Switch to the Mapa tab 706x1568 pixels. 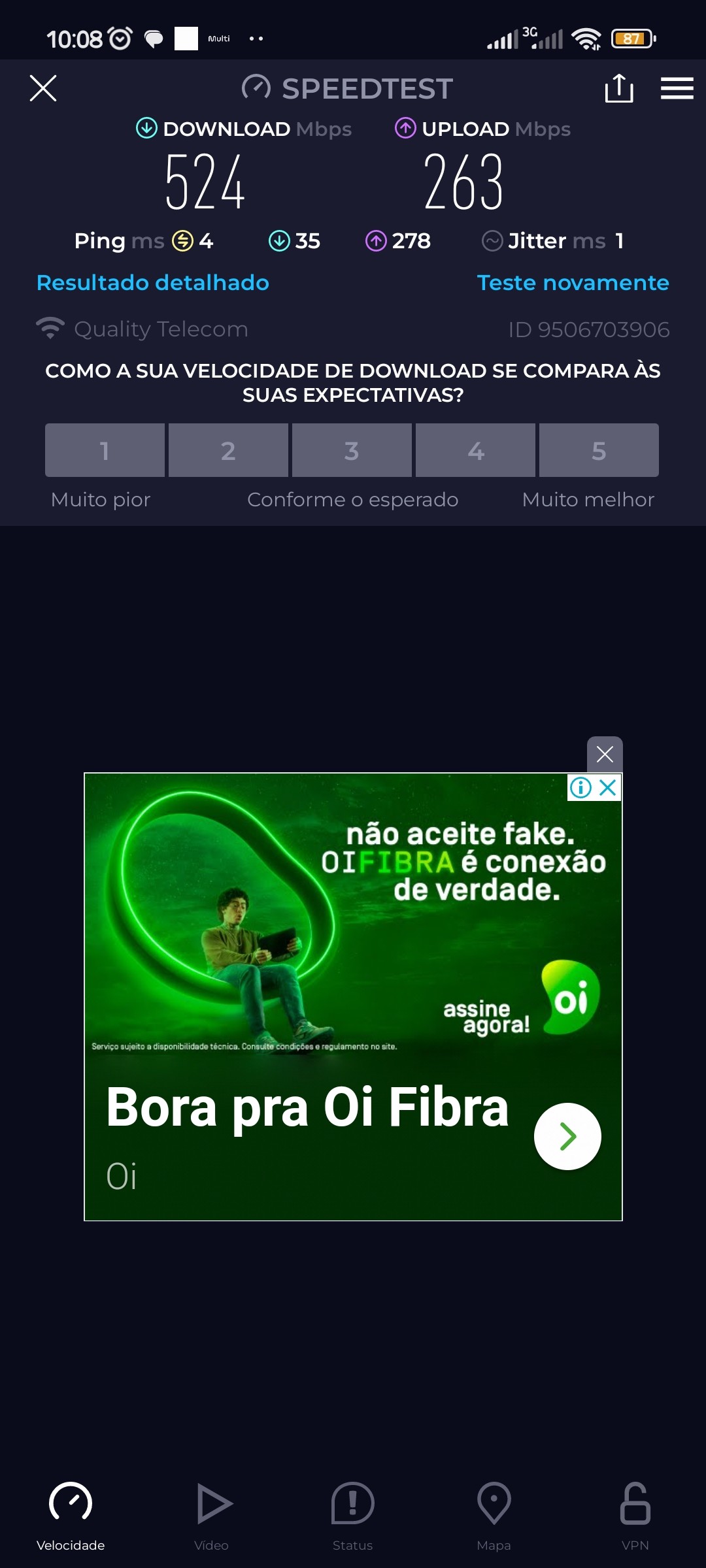pyautogui.click(x=494, y=1516)
